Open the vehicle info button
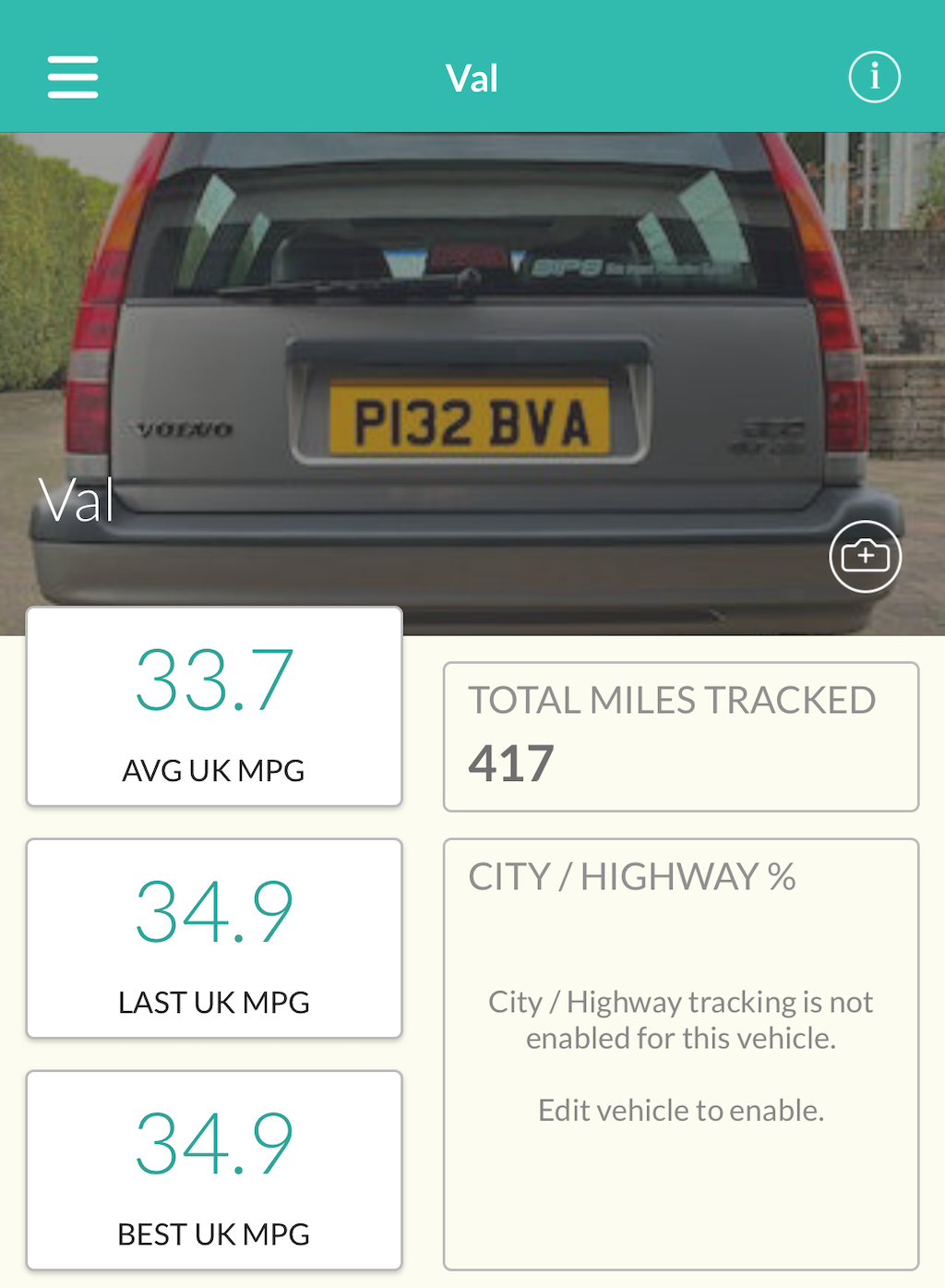 (874, 77)
